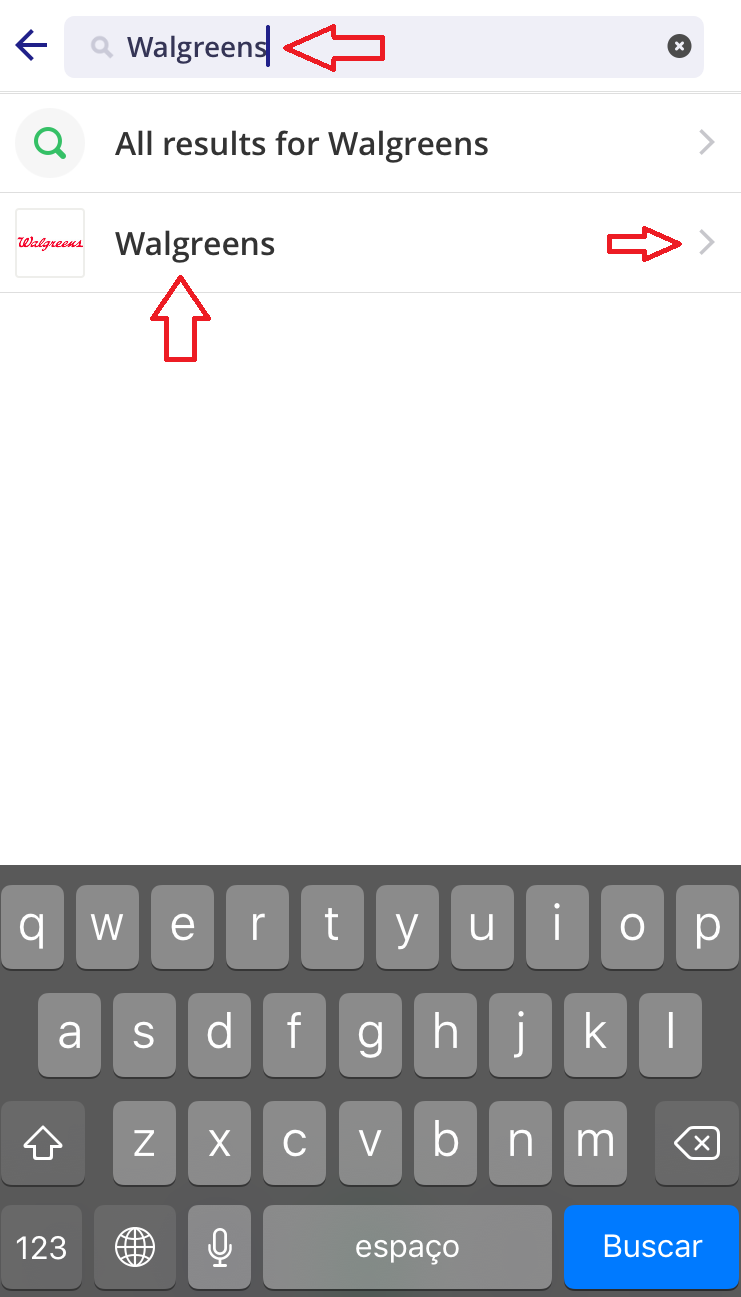741x1297 pixels.
Task: Delete a character with the backspace key
Action: coord(697,1142)
